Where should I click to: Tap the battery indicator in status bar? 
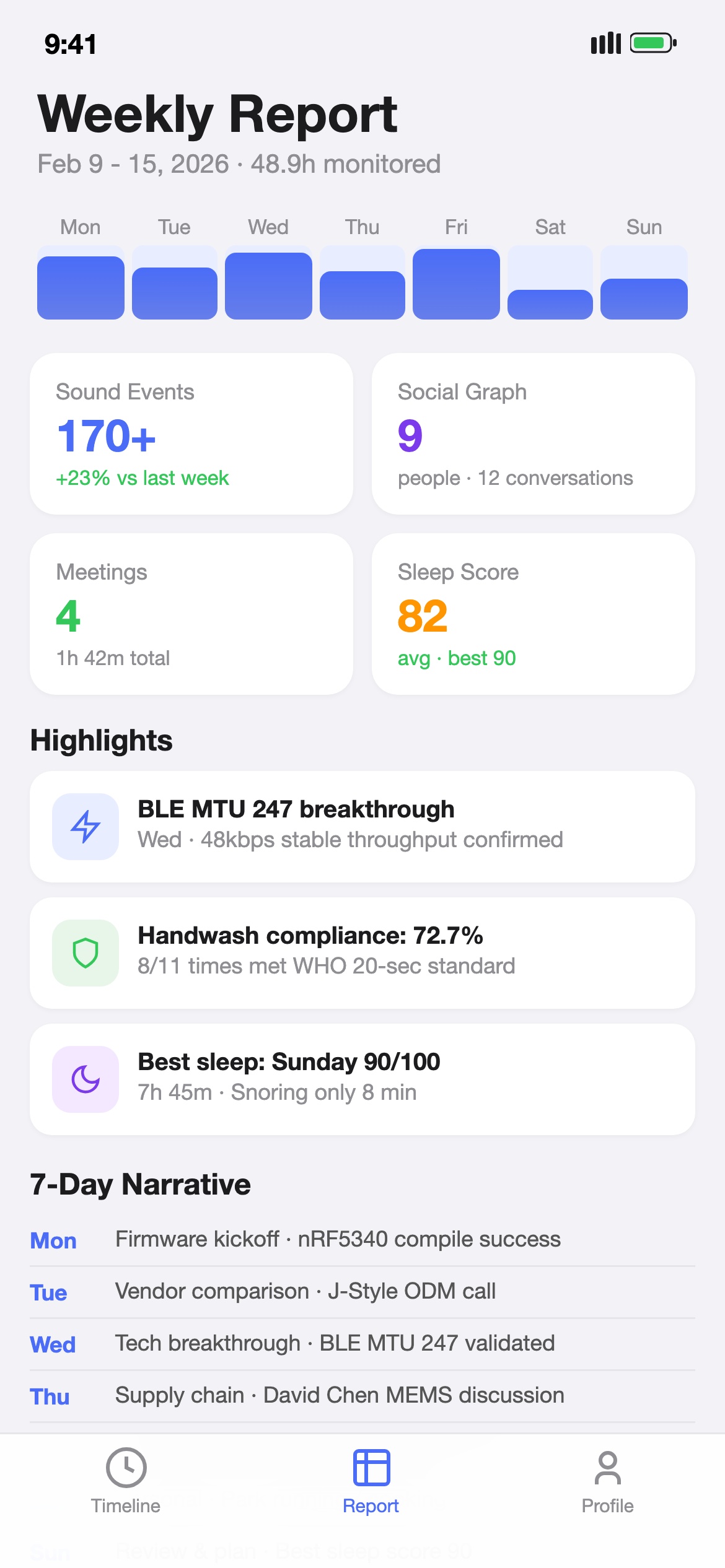pos(649,42)
